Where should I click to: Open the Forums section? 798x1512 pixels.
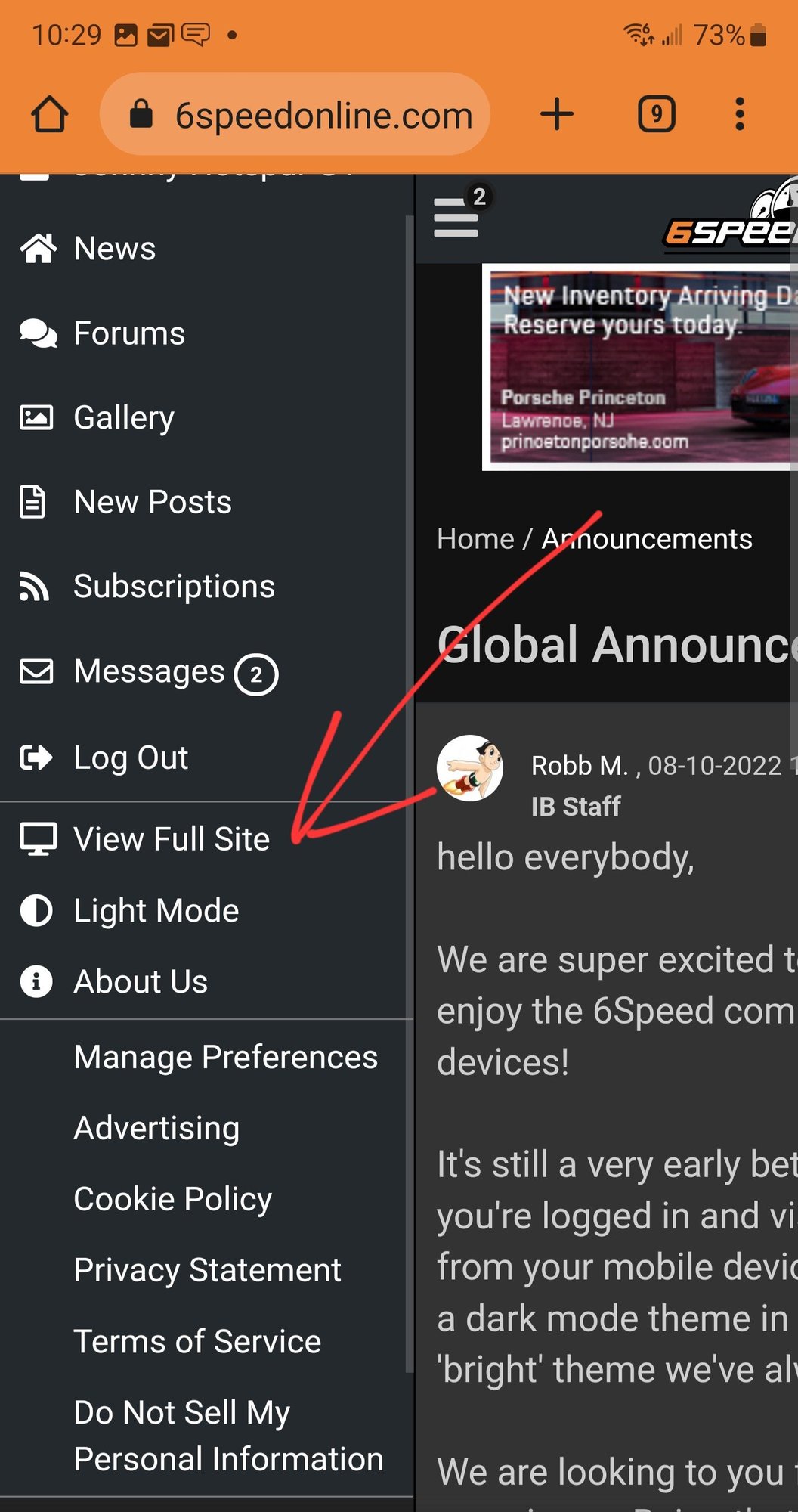pos(128,333)
